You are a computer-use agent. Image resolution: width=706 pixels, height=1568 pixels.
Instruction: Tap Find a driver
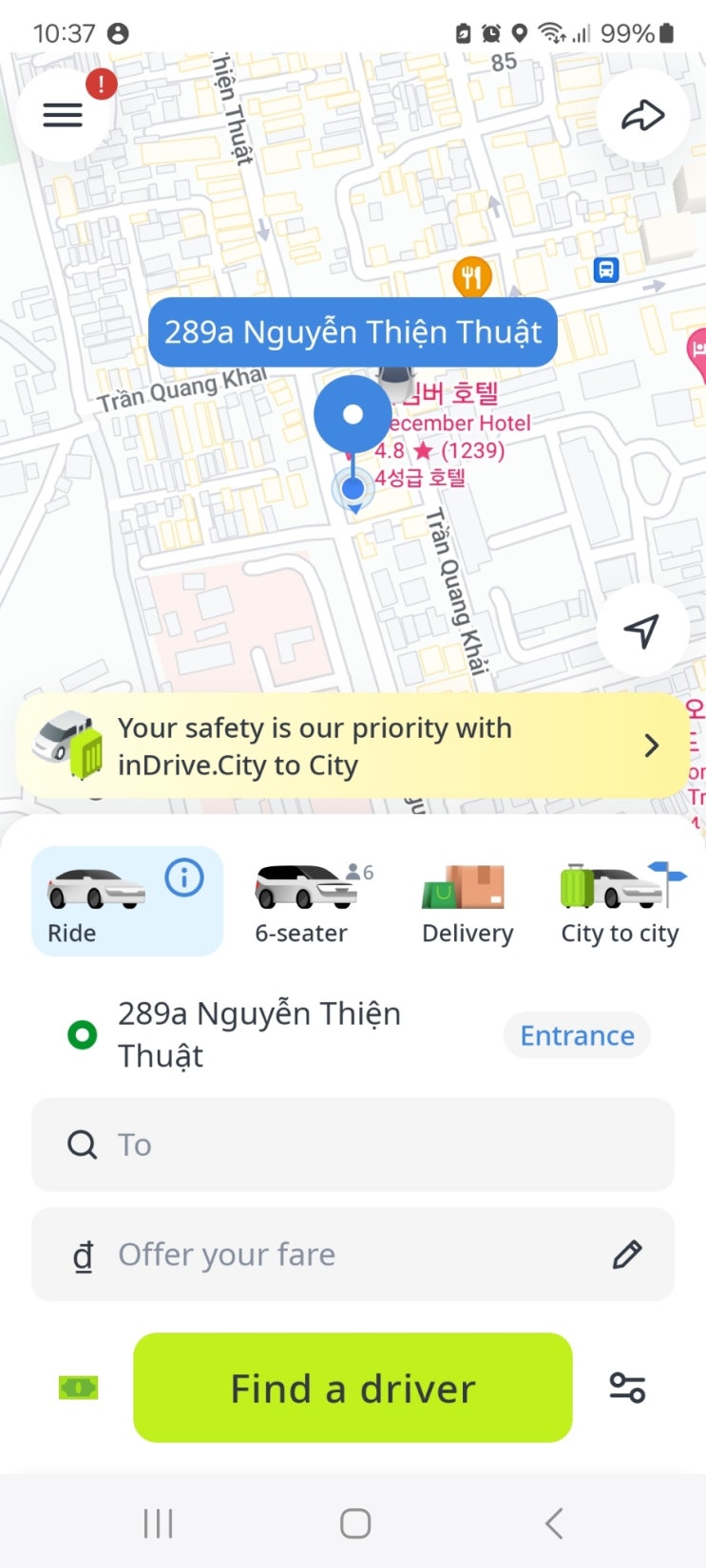pos(353,1388)
